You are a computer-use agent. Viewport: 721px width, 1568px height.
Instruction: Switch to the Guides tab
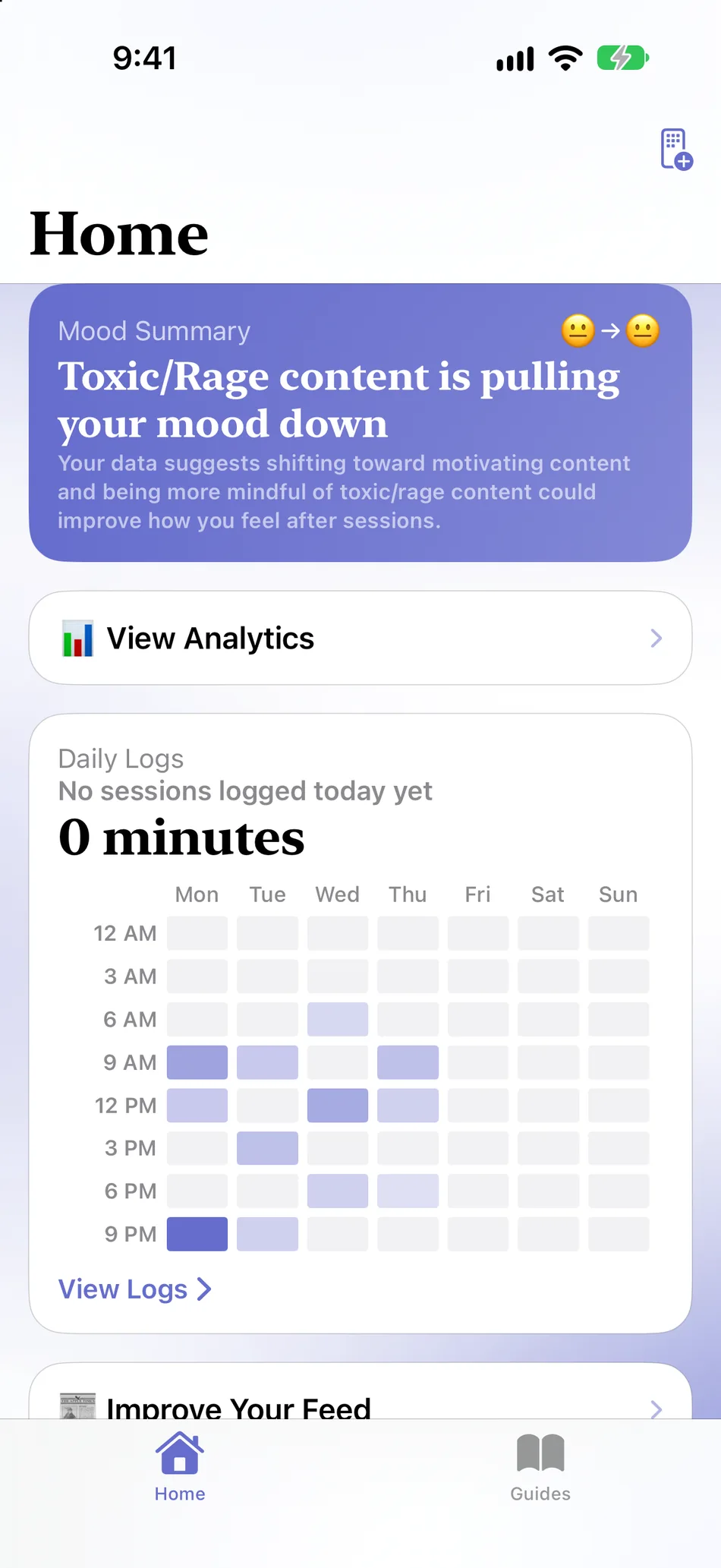click(540, 1468)
